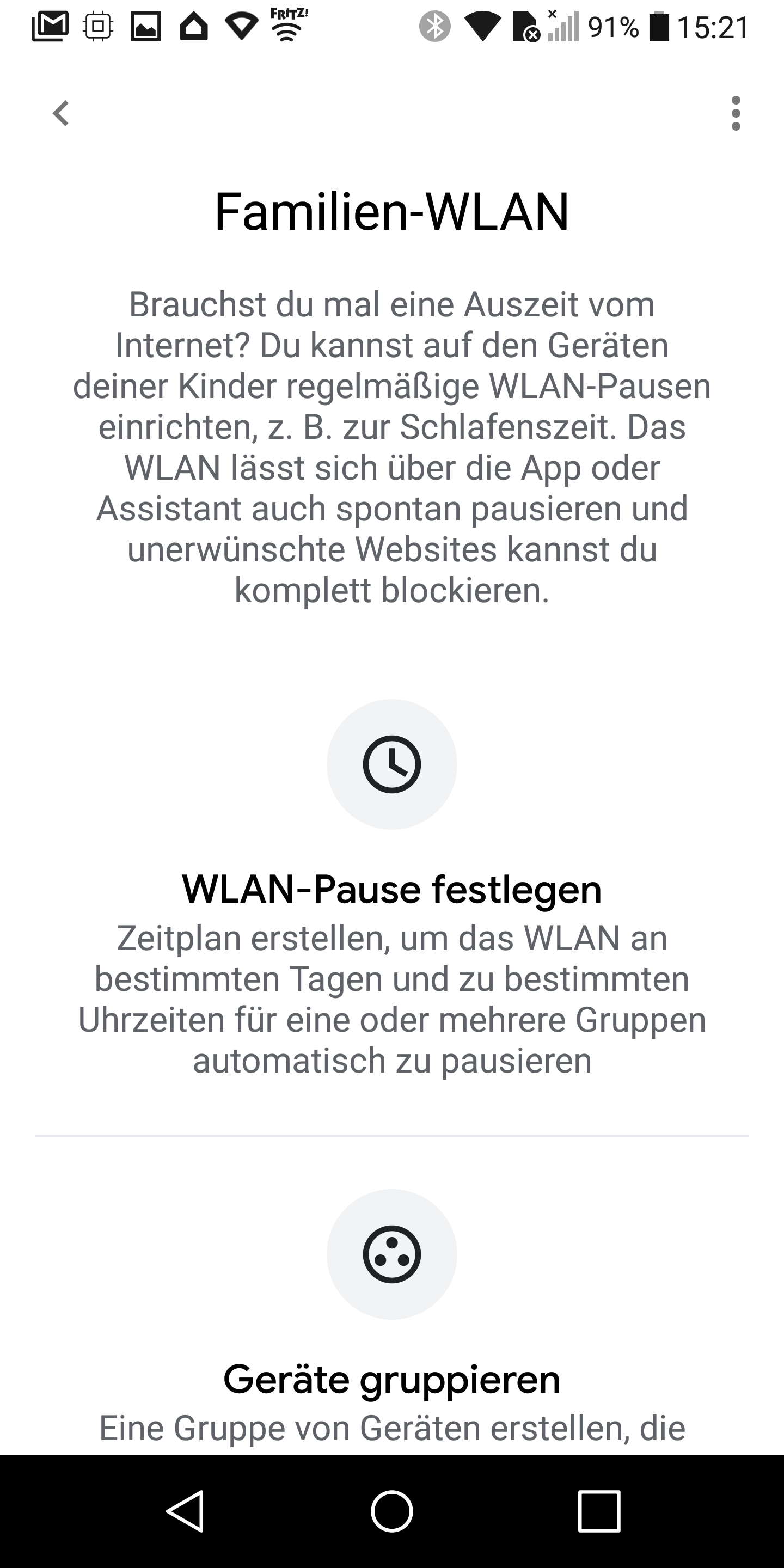This screenshot has width=784, height=1568.
Task: Go to the home screen
Action: click(391, 1511)
